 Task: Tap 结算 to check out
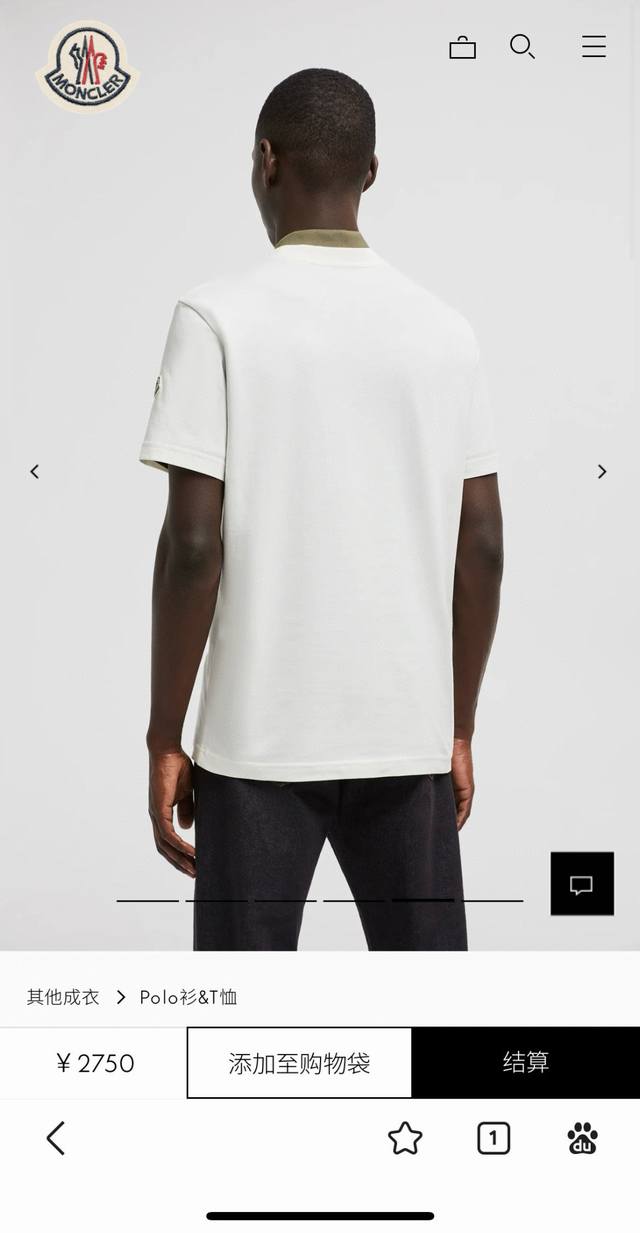[526, 1062]
